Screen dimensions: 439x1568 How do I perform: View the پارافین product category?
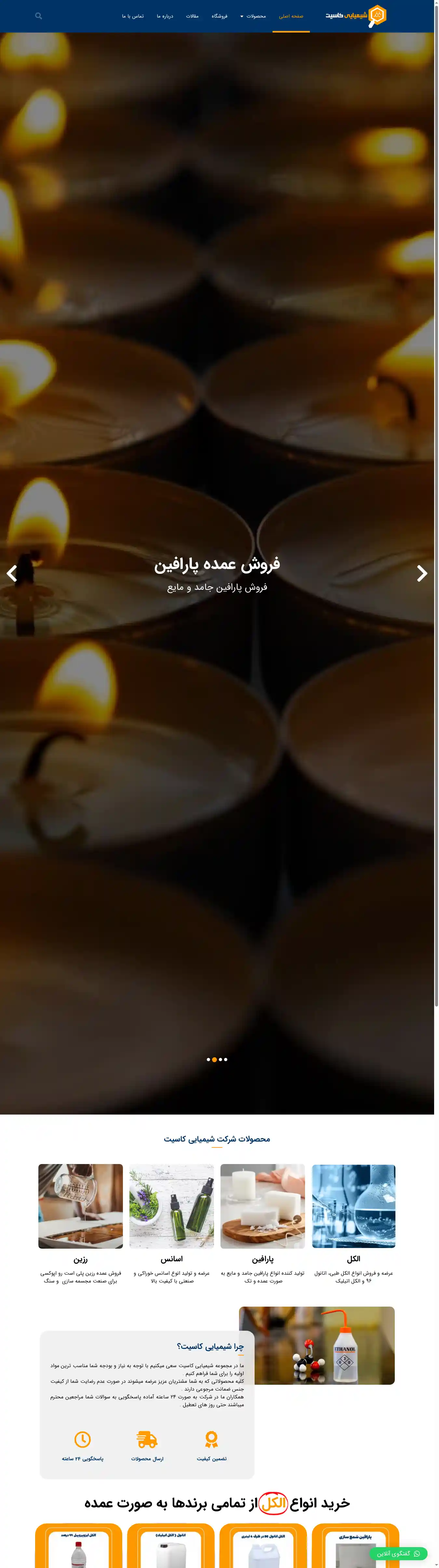tap(263, 1206)
